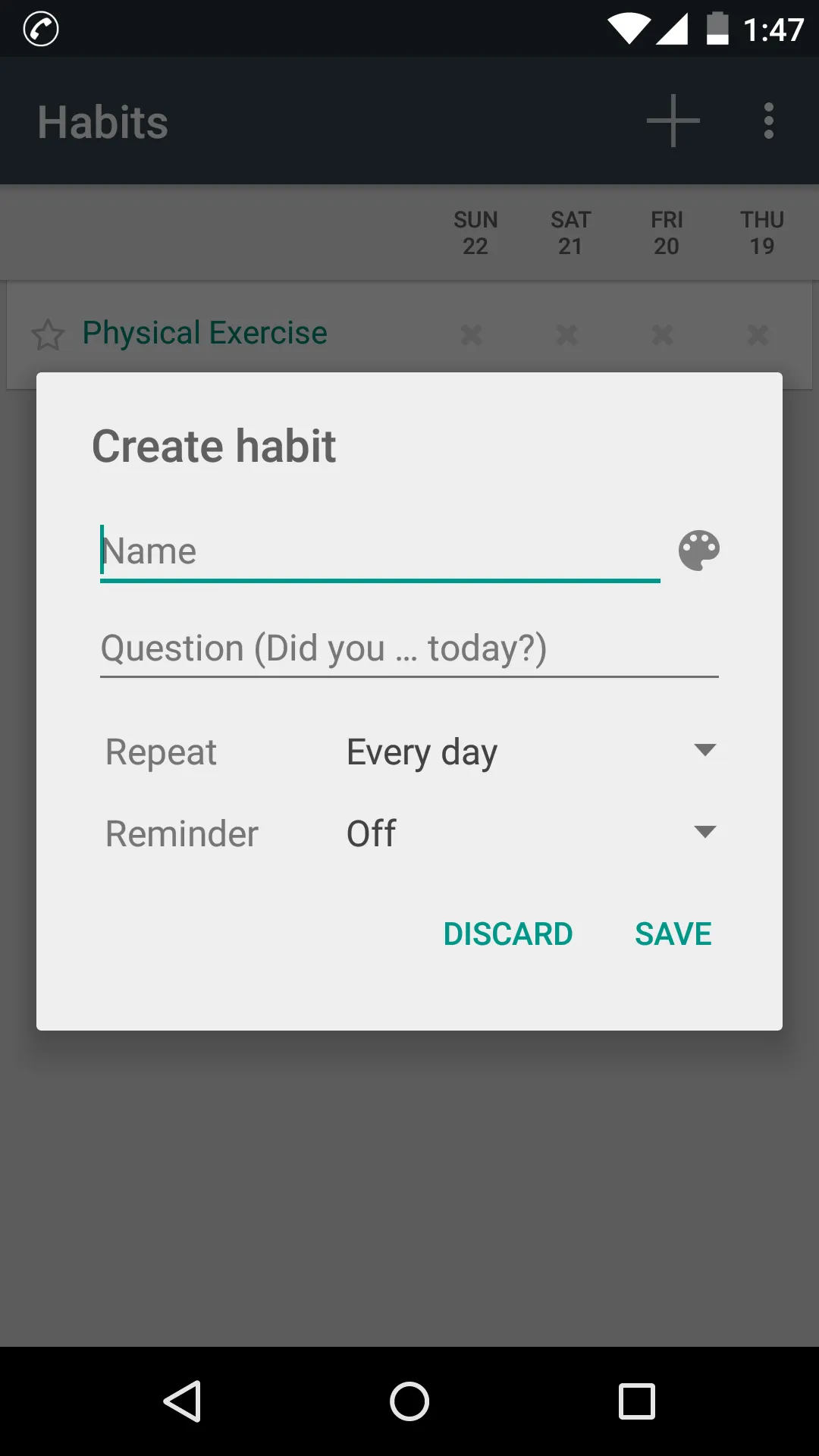Focus the Question text field
Screen dimensions: 819x1456
click(409, 649)
